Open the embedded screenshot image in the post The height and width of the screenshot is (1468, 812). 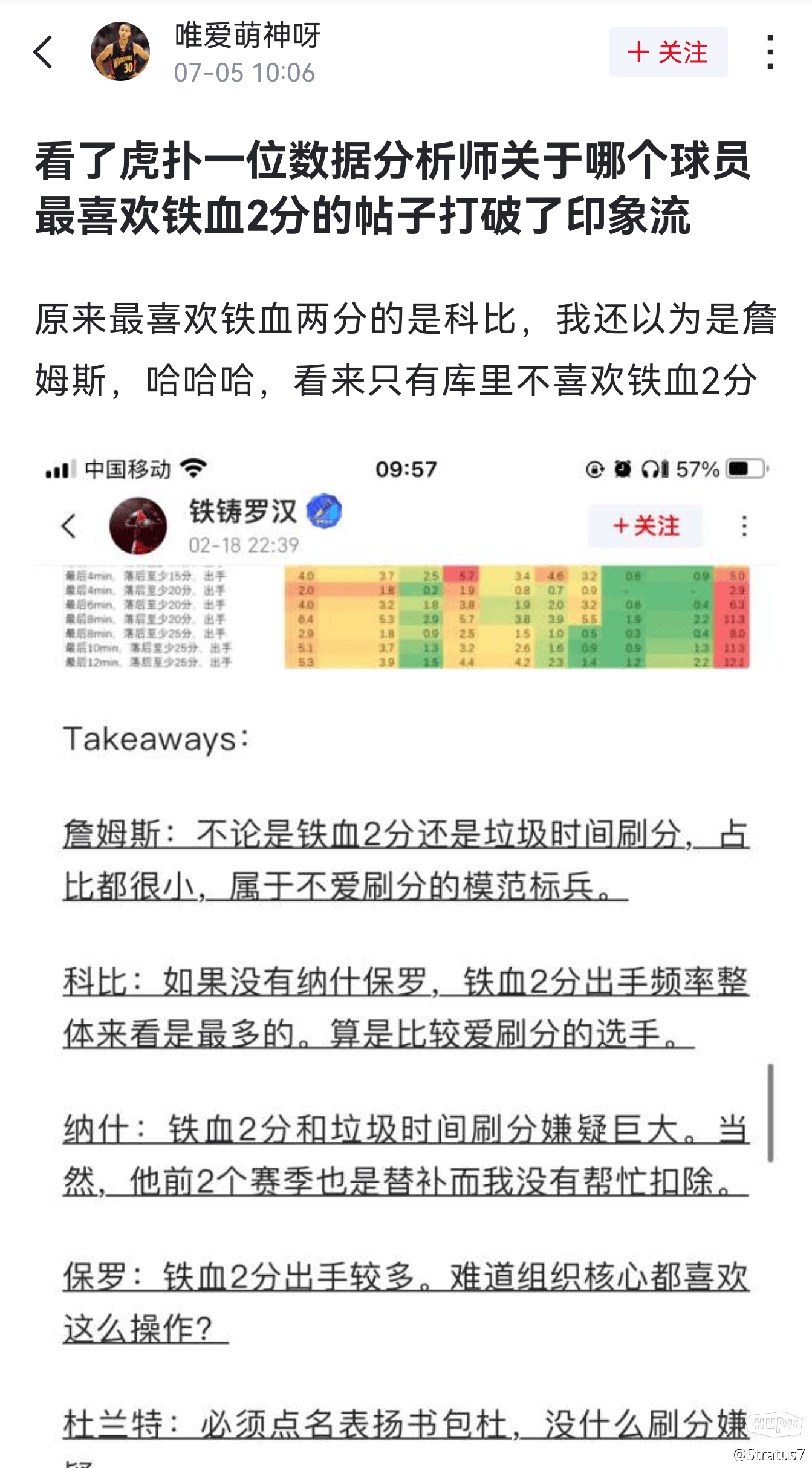pyautogui.click(x=406, y=907)
